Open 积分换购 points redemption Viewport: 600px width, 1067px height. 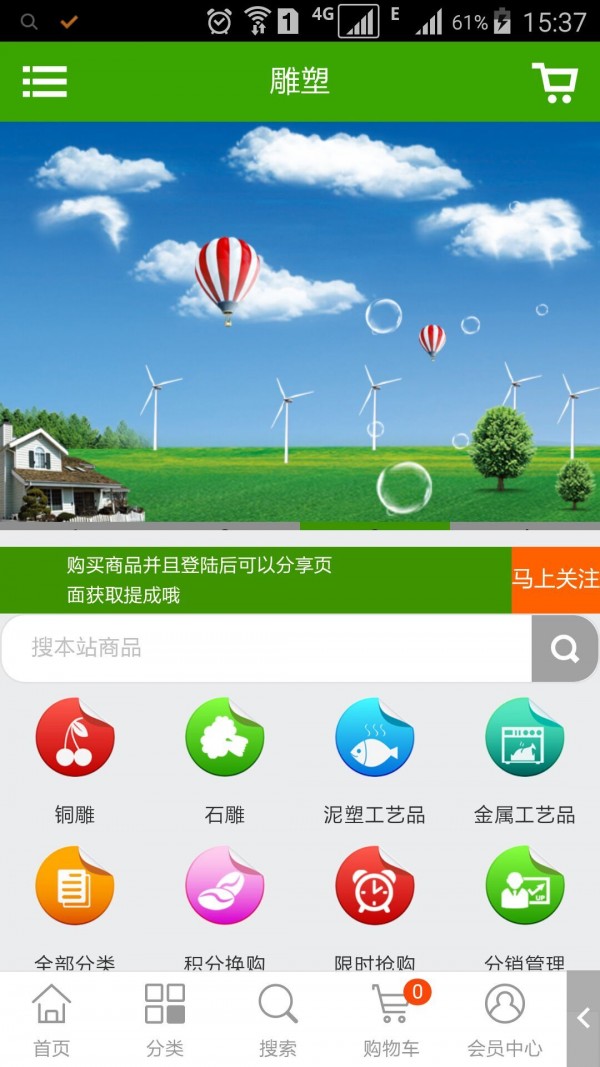point(225,886)
